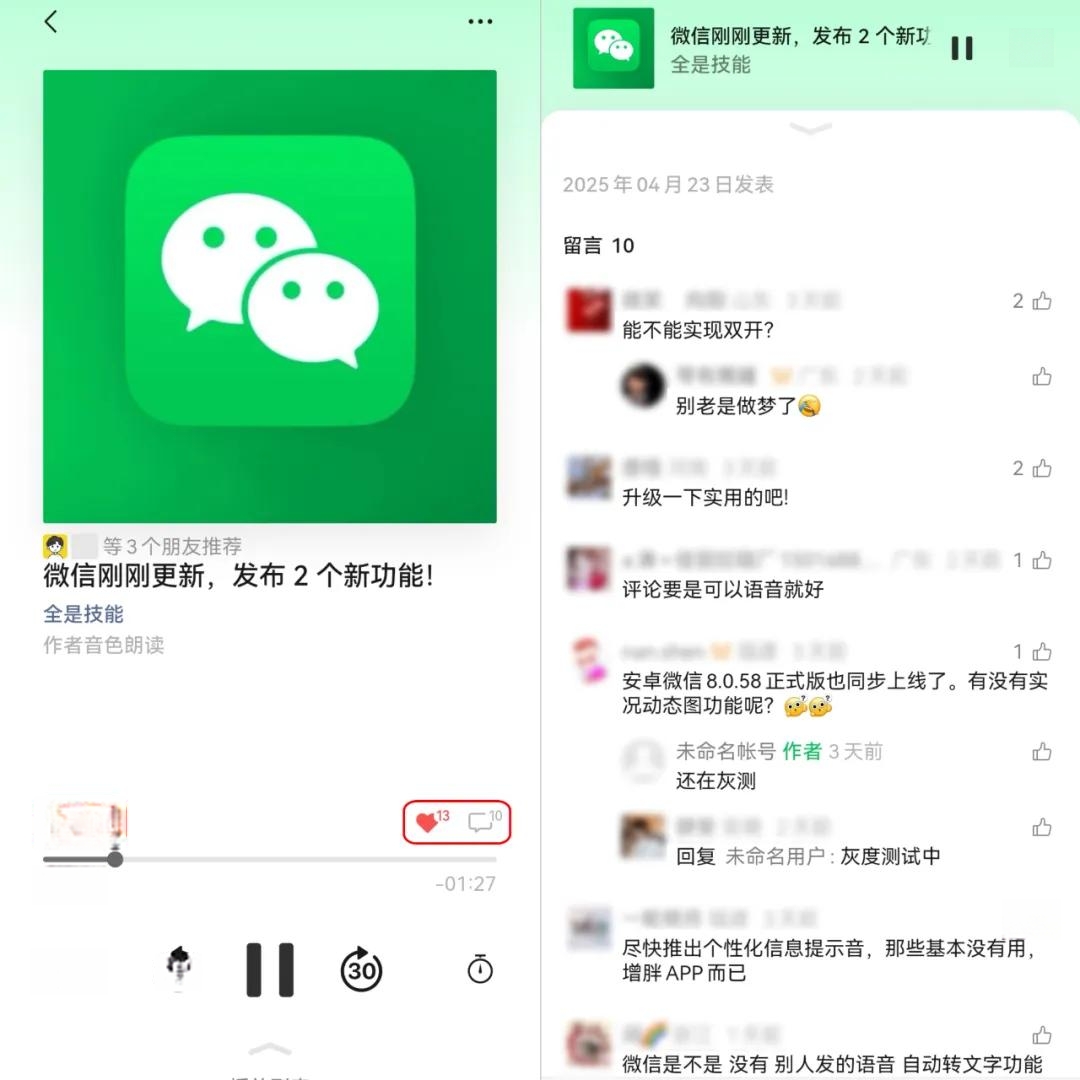
Task: Expand the playlist chevron at the bottom
Action: [x=270, y=1048]
